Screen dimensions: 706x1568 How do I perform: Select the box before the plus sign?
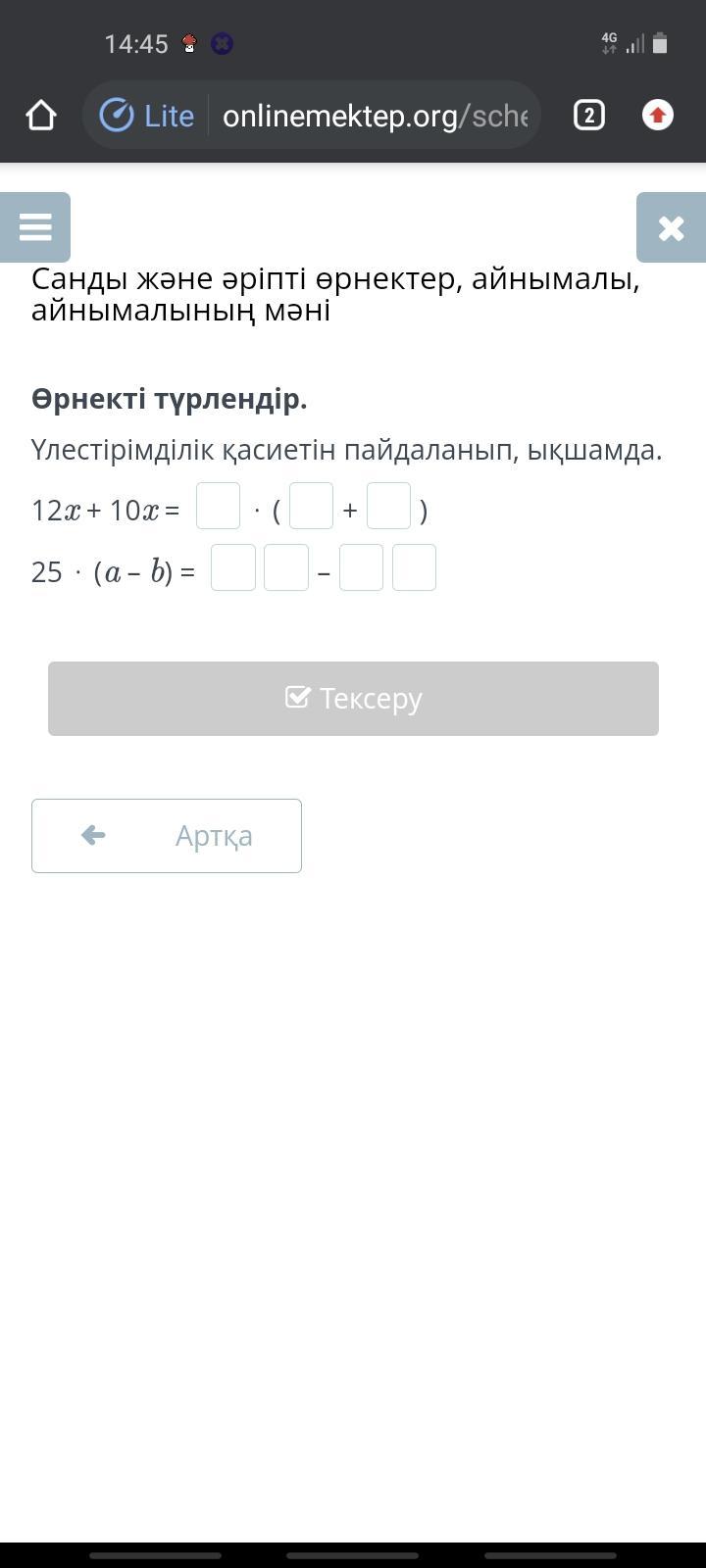point(312,507)
